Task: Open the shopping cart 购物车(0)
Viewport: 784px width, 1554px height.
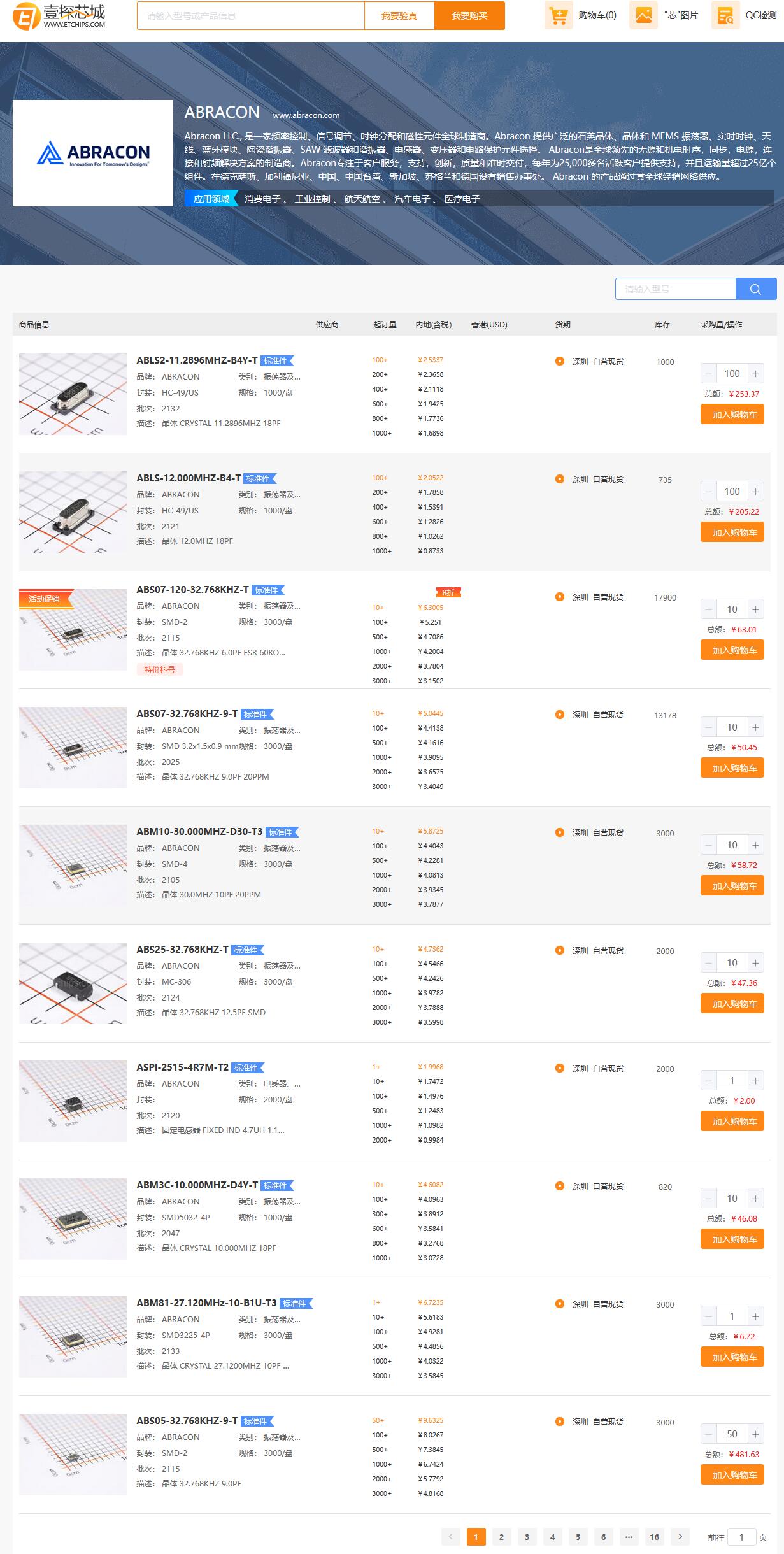Action: click(582, 15)
